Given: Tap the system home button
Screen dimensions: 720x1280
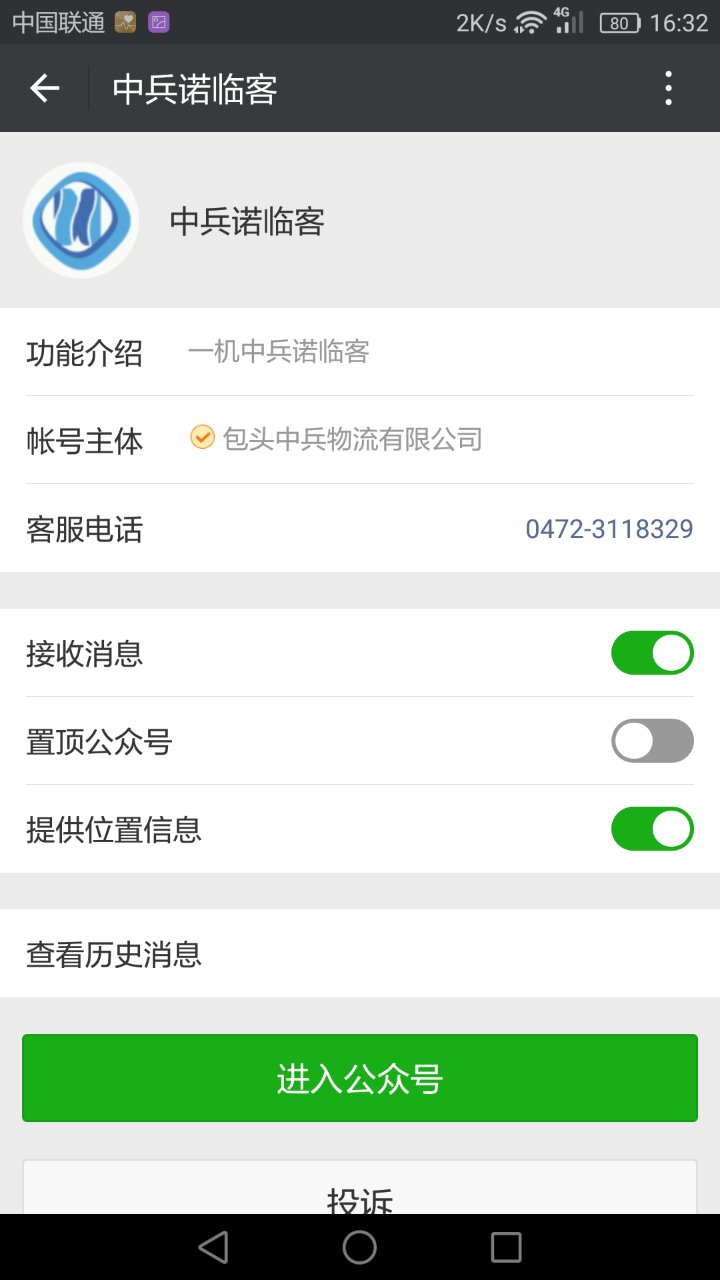Looking at the screenshot, I should (x=360, y=1247).
